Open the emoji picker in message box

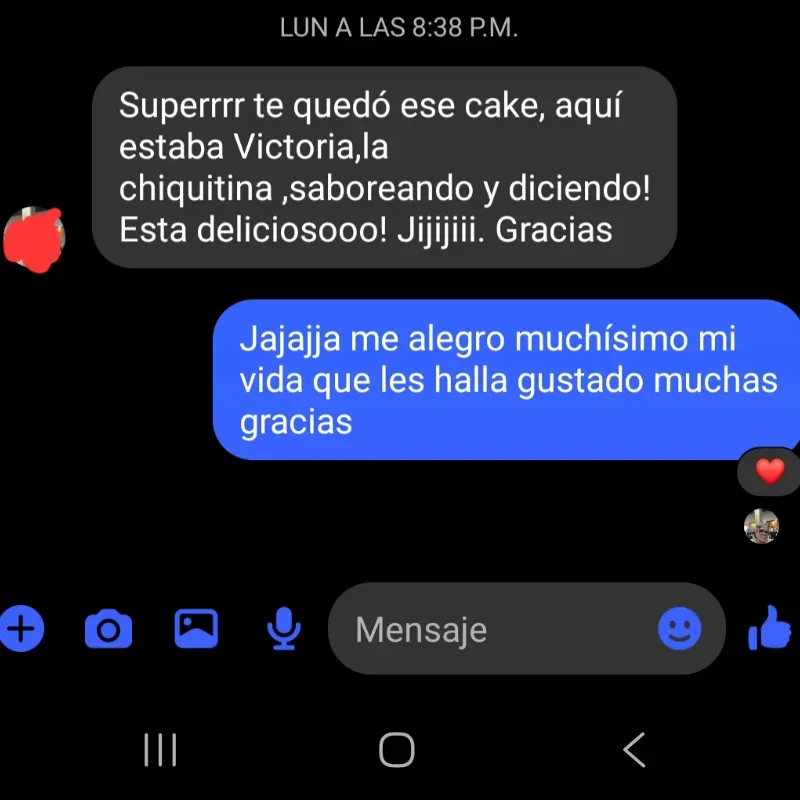(x=680, y=629)
